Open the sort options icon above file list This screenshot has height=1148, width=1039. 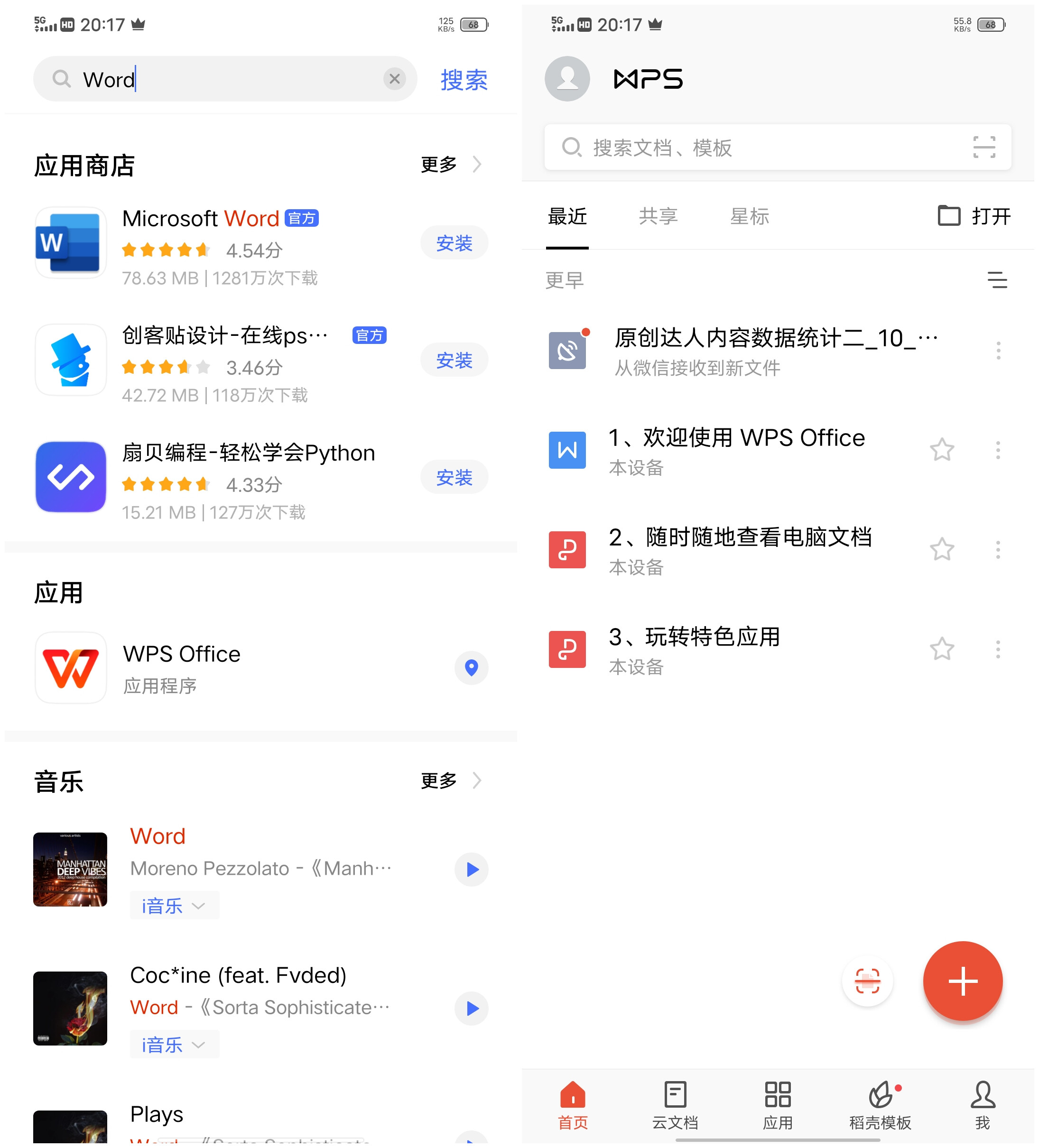(x=998, y=279)
